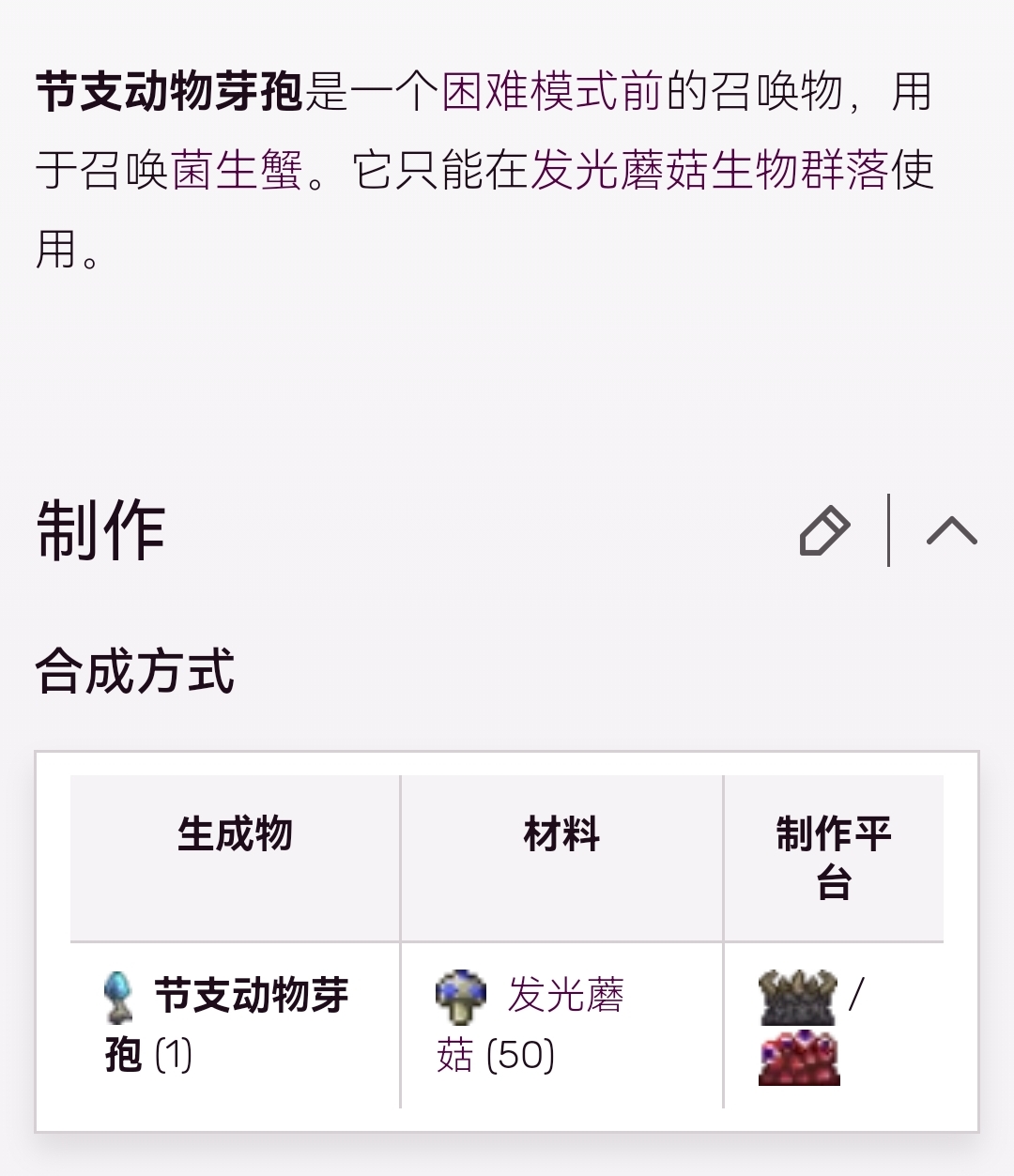Open the 发光蘑菇 material link

[565, 996]
